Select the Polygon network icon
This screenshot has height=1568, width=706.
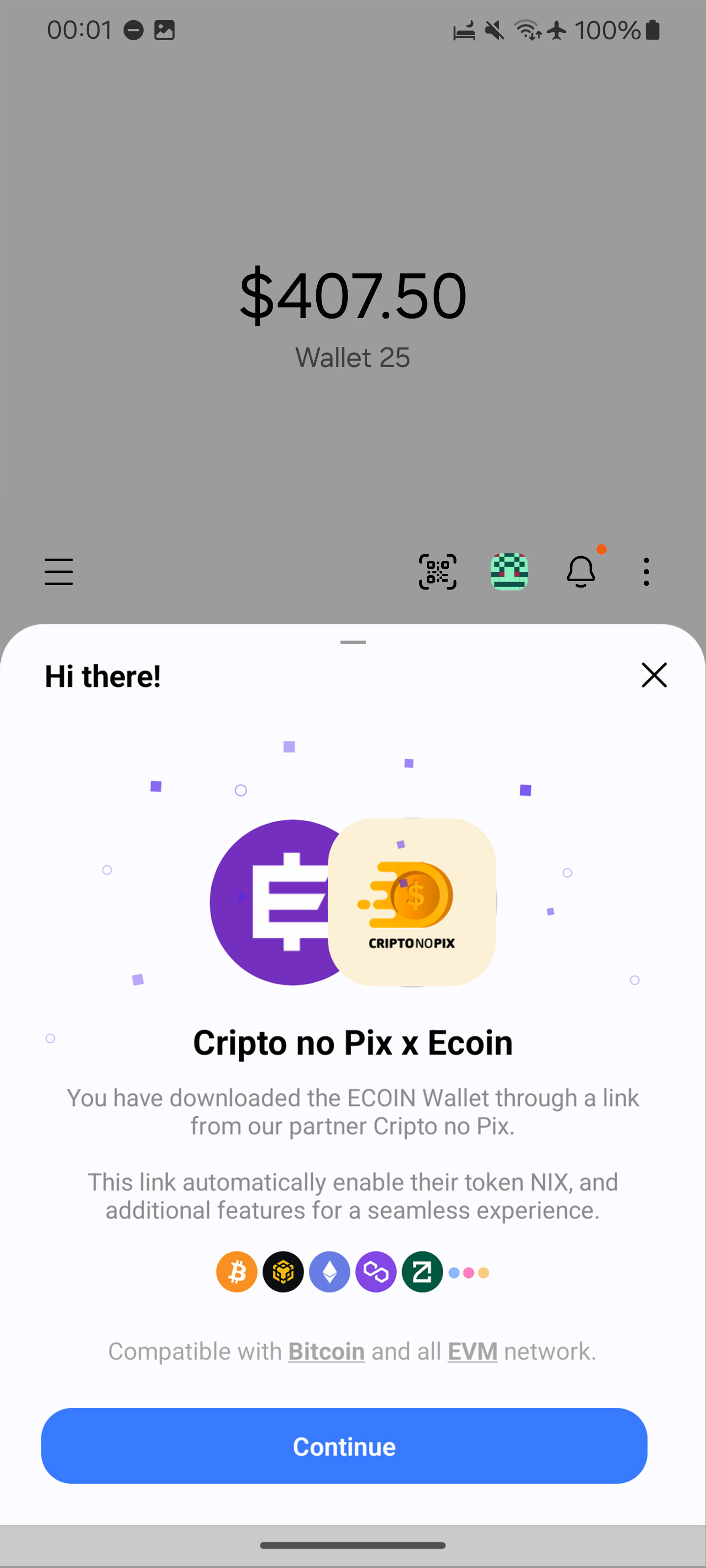tap(376, 1272)
